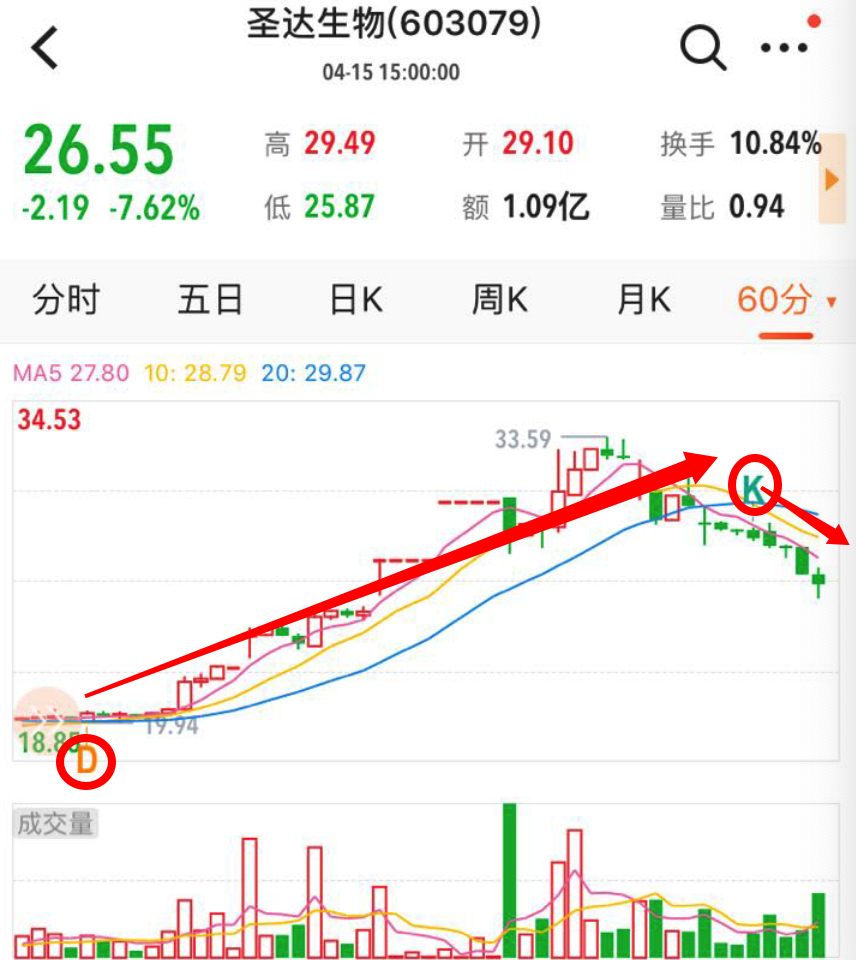The width and height of the screenshot is (856, 960).
Task: Open stock search
Action: pos(702,46)
